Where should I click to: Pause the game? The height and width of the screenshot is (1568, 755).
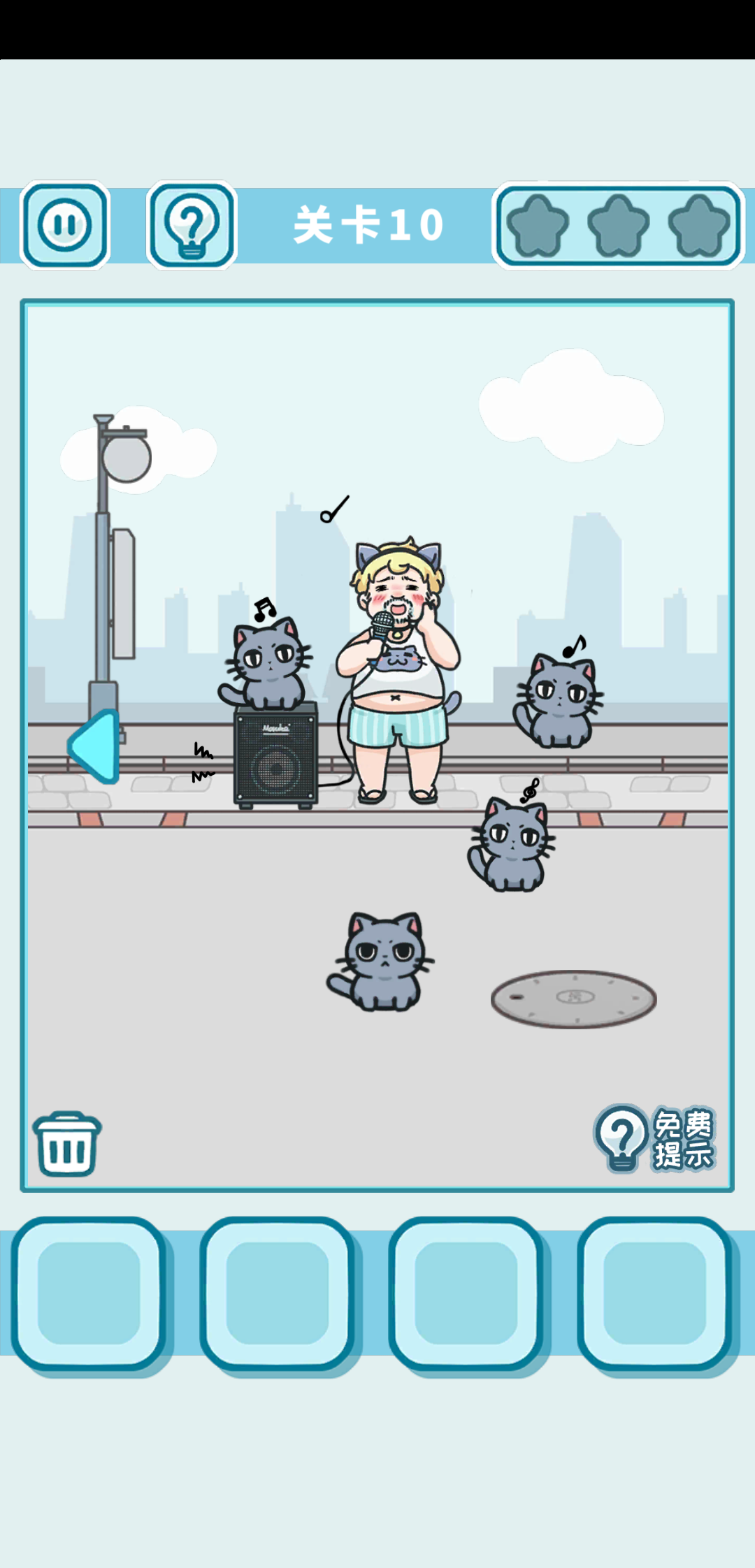tap(65, 225)
